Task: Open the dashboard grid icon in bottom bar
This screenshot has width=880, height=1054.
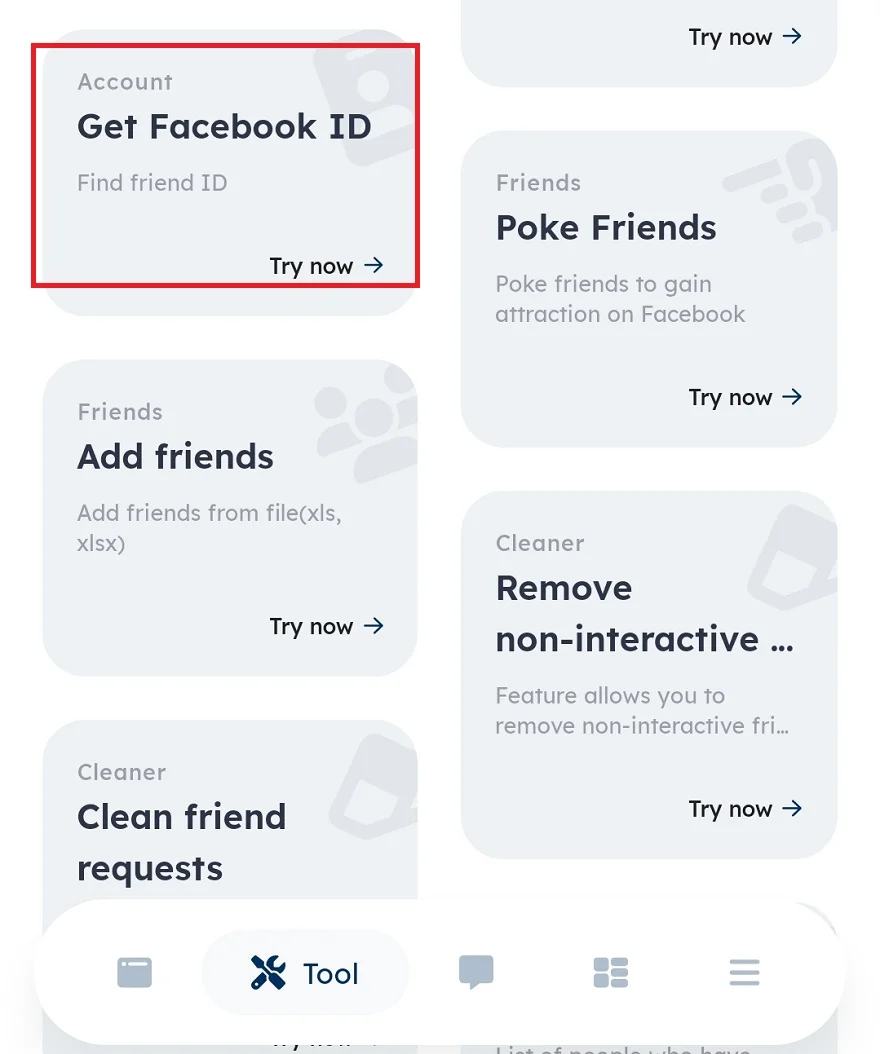Action: pos(611,971)
